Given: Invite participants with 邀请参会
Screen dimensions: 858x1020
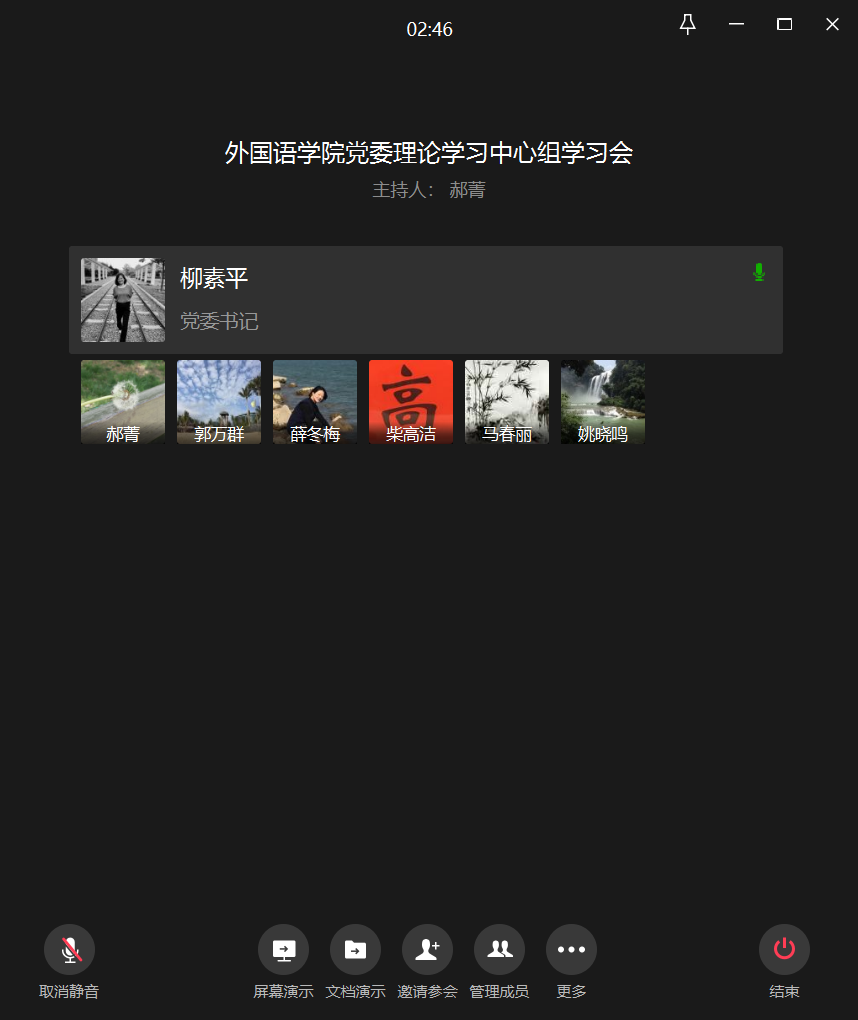Looking at the screenshot, I should click(x=427, y=950).
